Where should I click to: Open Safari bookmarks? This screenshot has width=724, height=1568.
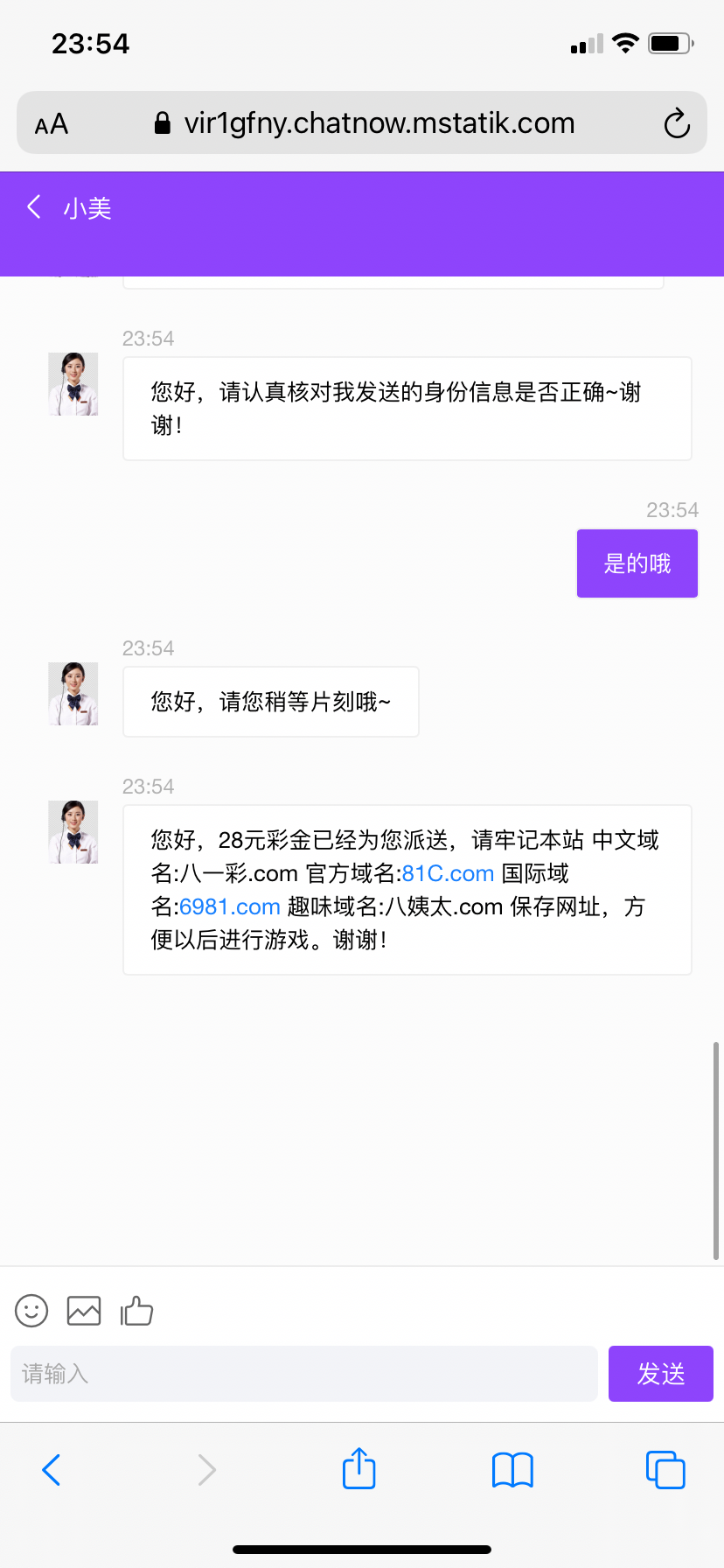tap(512, 1470)
